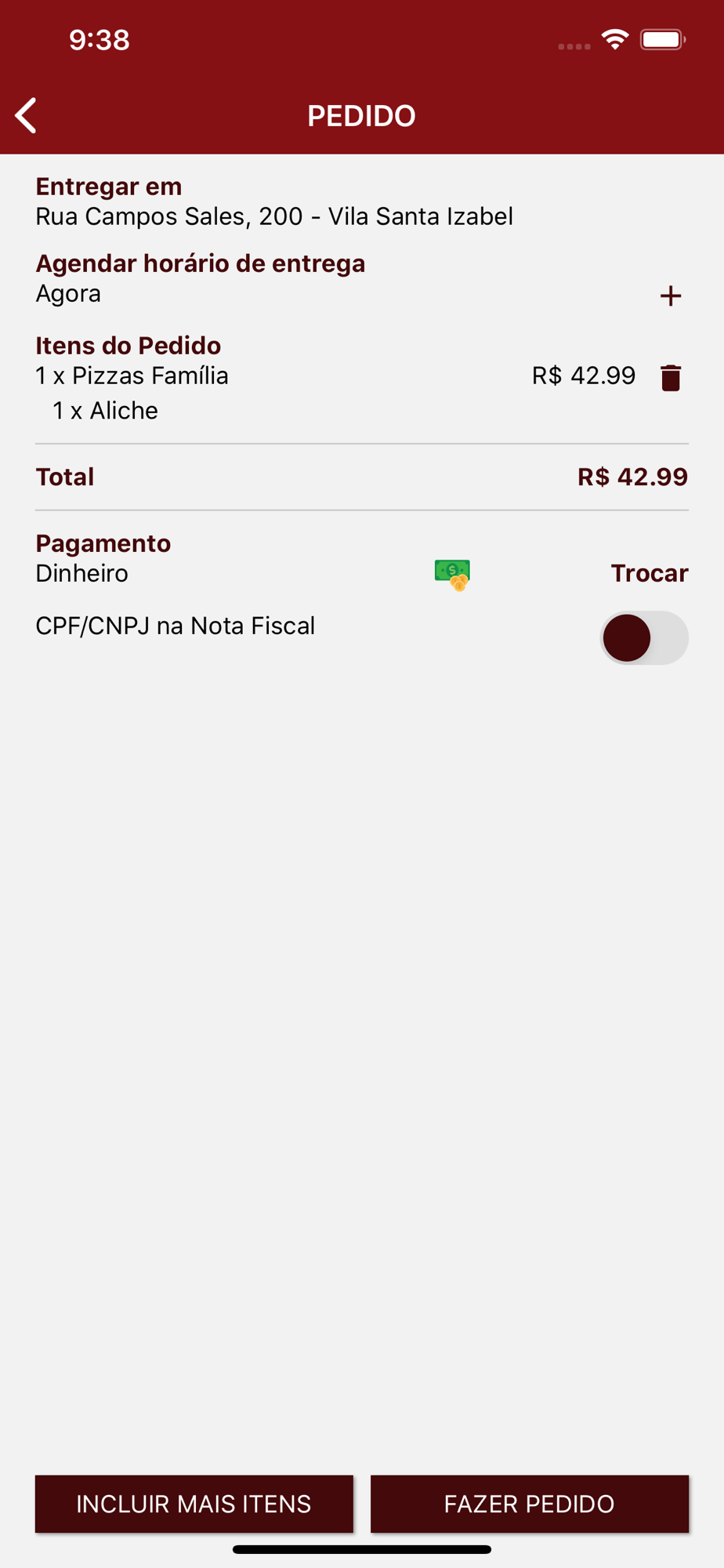Delete Pizzas Família from the order

(x=670, y=378)
